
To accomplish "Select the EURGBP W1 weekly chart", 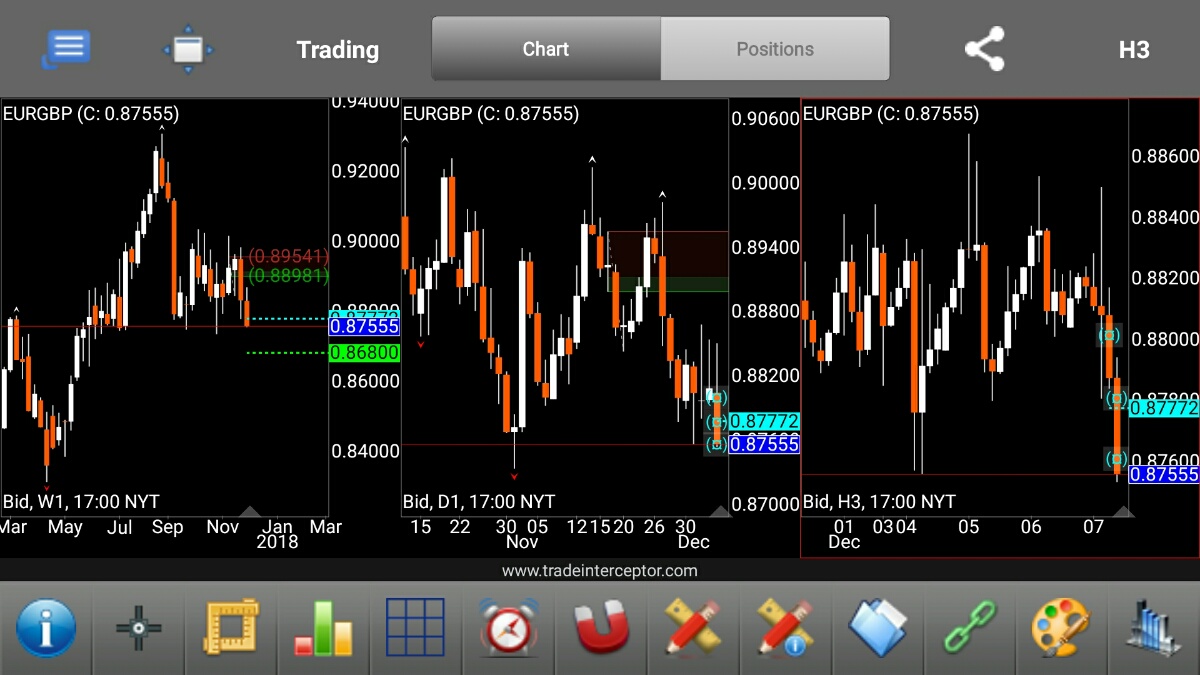I will coord(165,300).
